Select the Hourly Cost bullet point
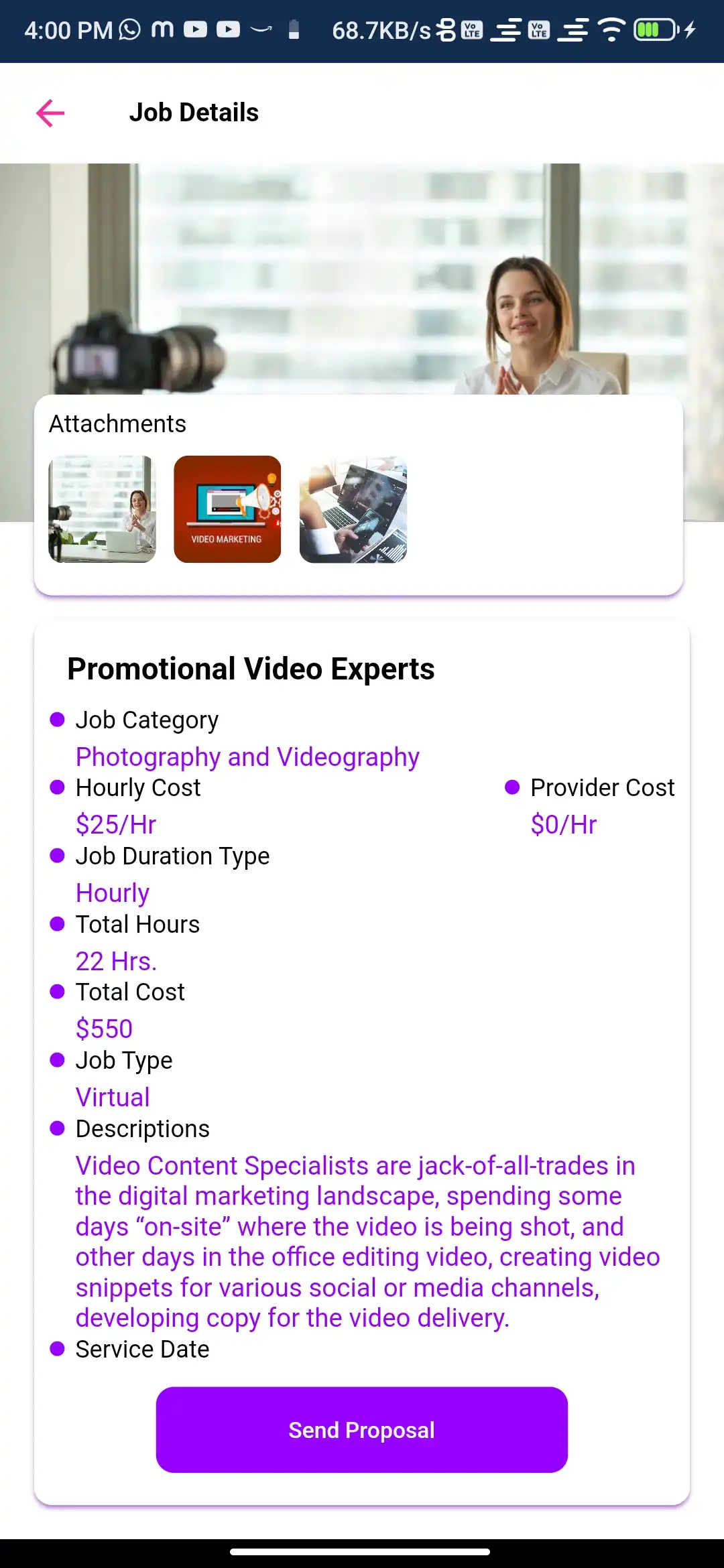The width and height of the screenshot is (724, 1568). point(56,787)
